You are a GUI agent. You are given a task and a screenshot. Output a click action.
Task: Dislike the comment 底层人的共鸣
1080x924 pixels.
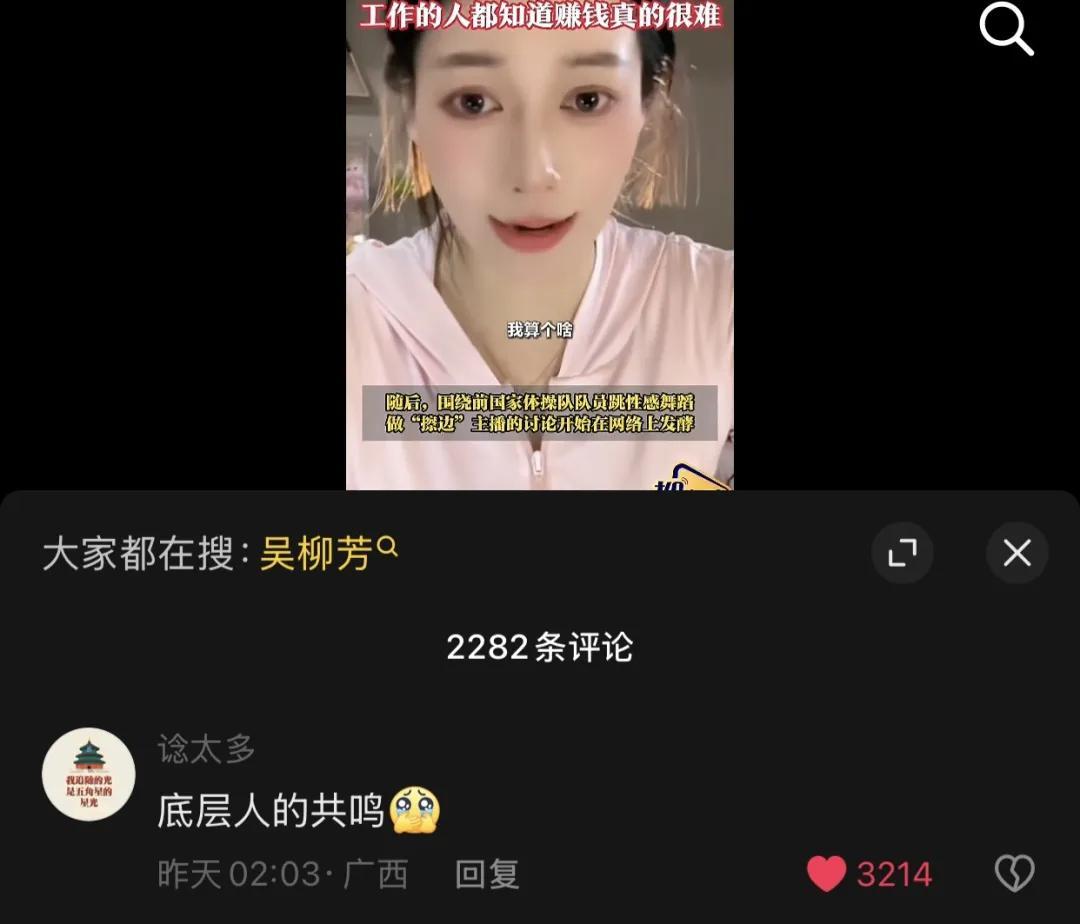1013,875
